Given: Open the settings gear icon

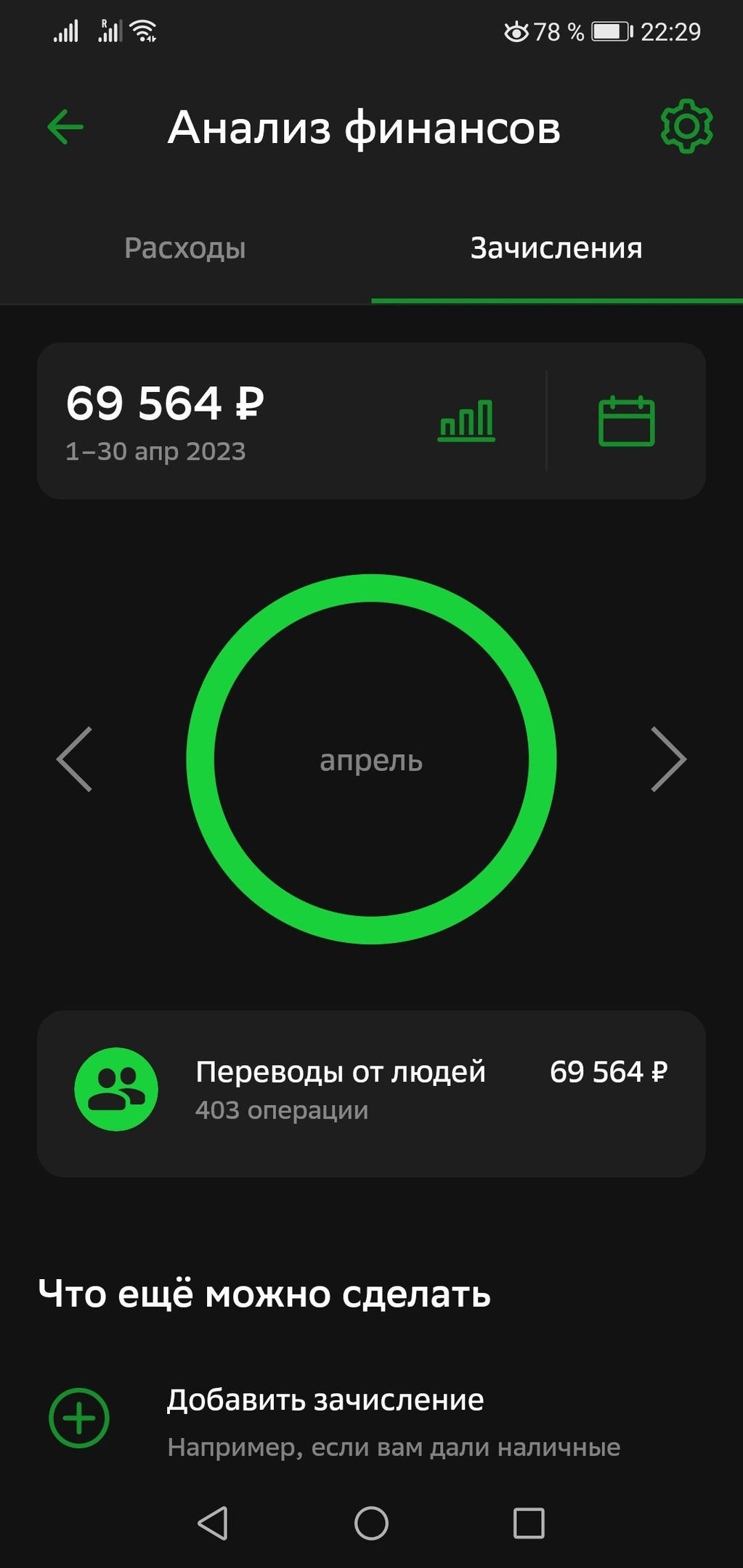Looking at the screenshot, I should (686, 126).
